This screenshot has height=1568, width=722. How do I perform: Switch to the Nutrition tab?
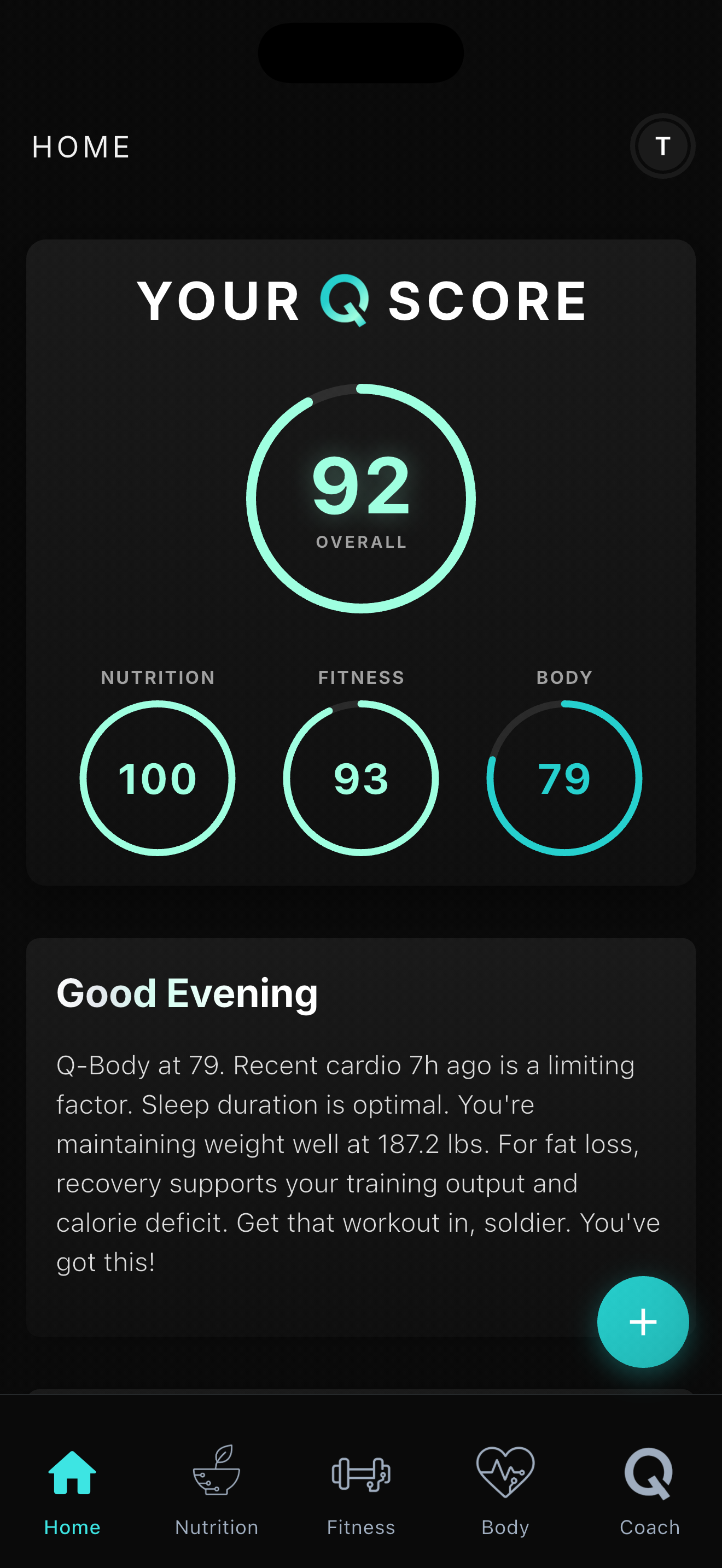point(216,1526)
